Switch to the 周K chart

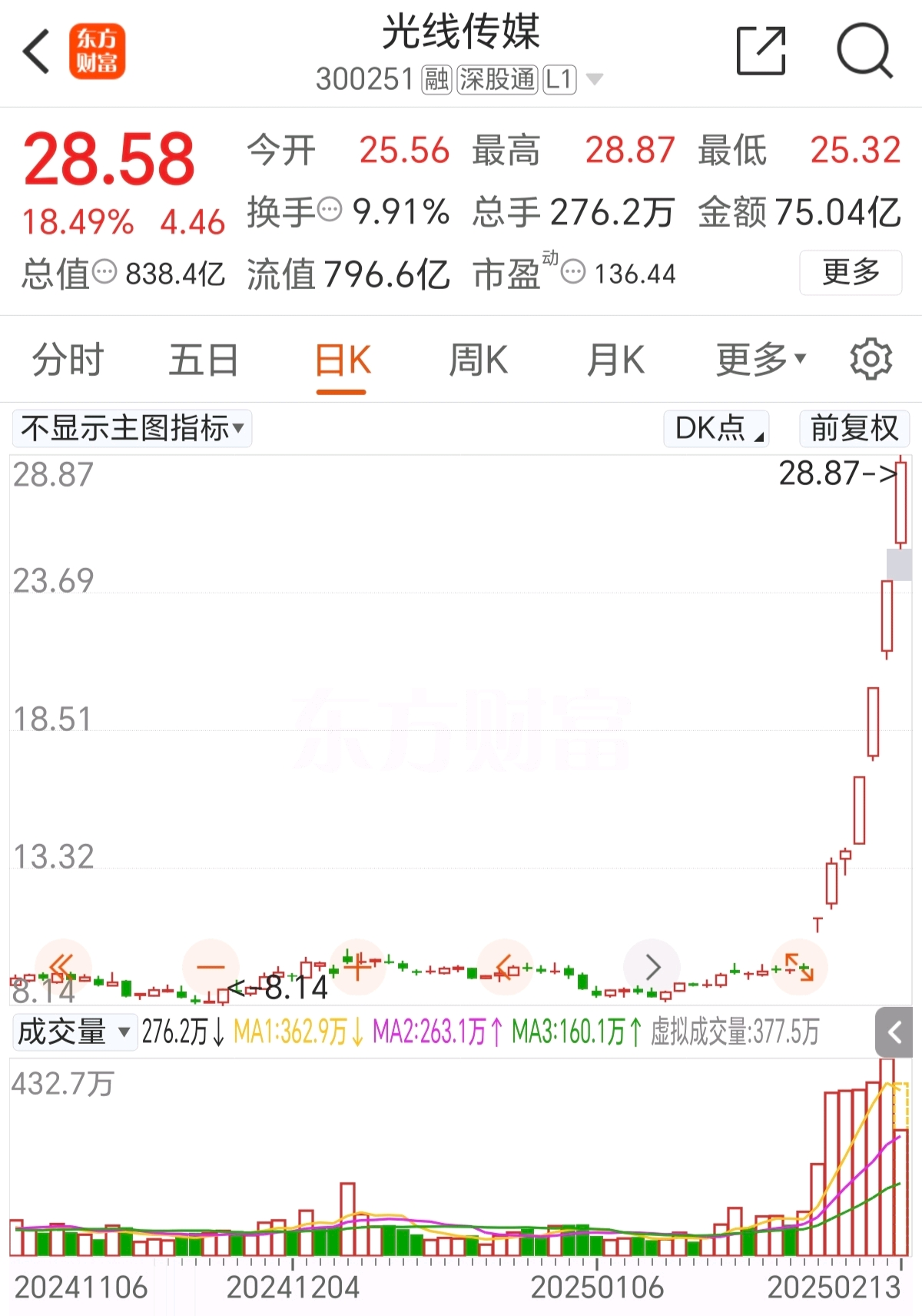coord(478,360)
